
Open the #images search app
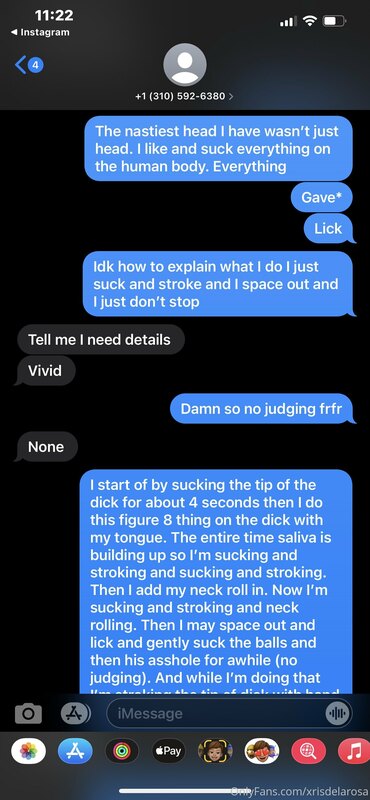coord(308,751)
